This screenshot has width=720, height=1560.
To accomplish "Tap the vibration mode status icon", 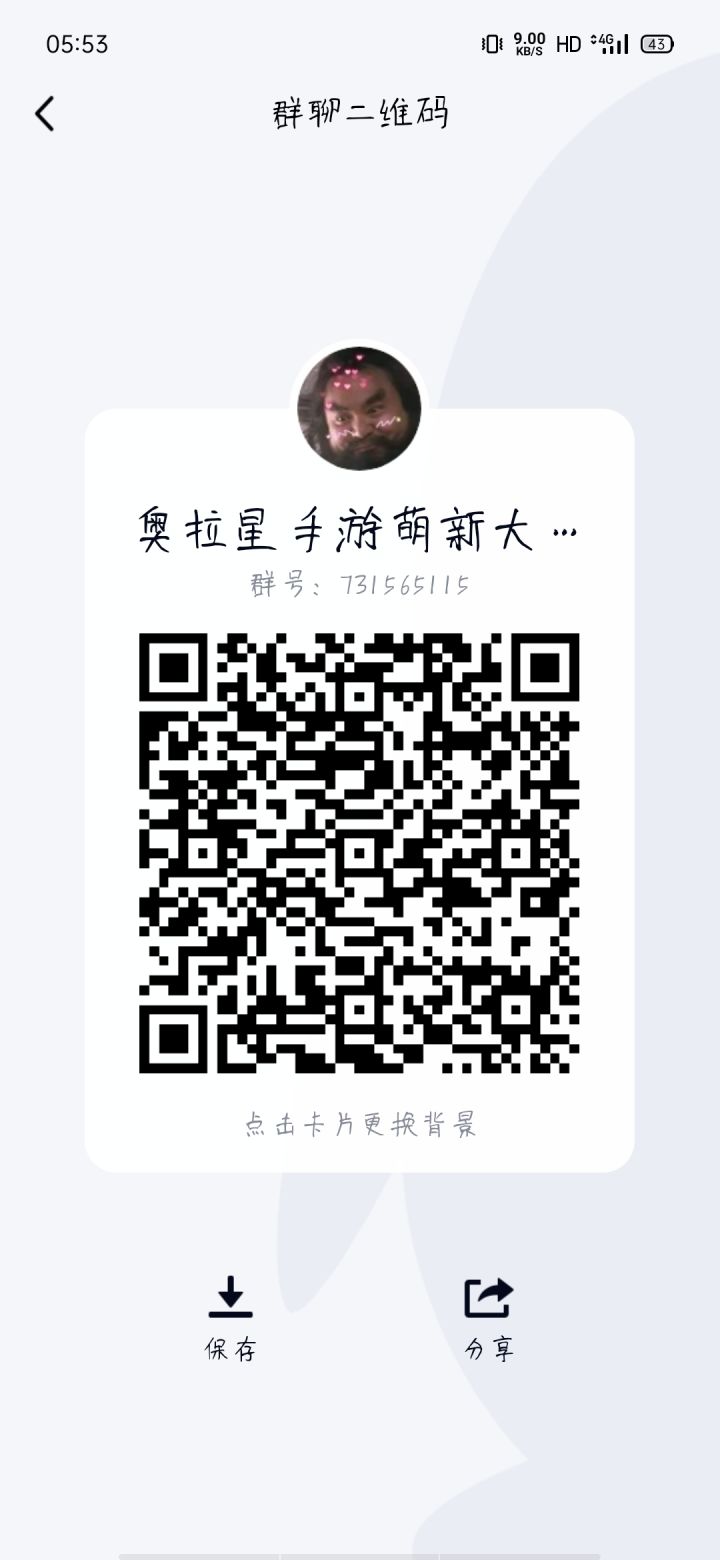I will (x=493, y=44).
